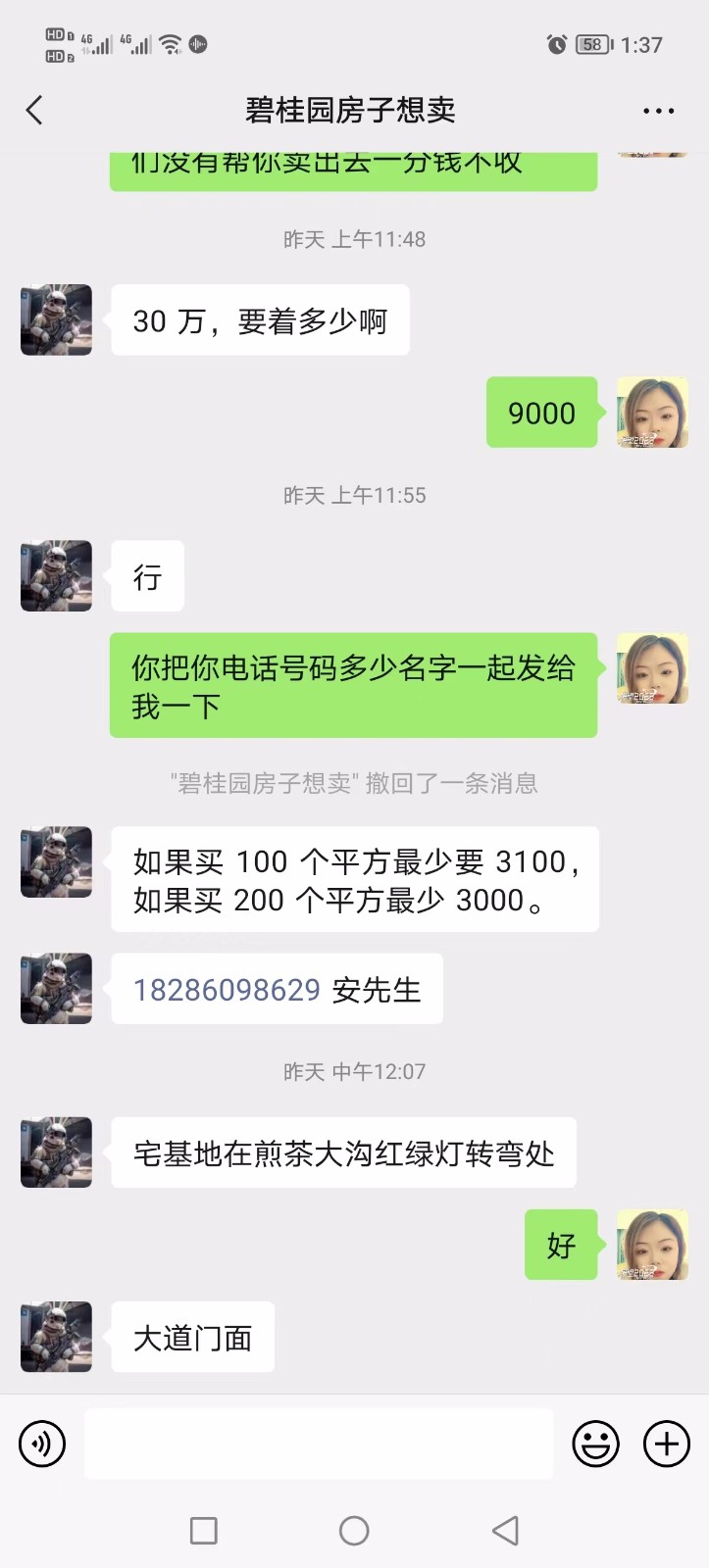Switch to voice message input
This screenshot has height=1568, width=709.
42,1444
